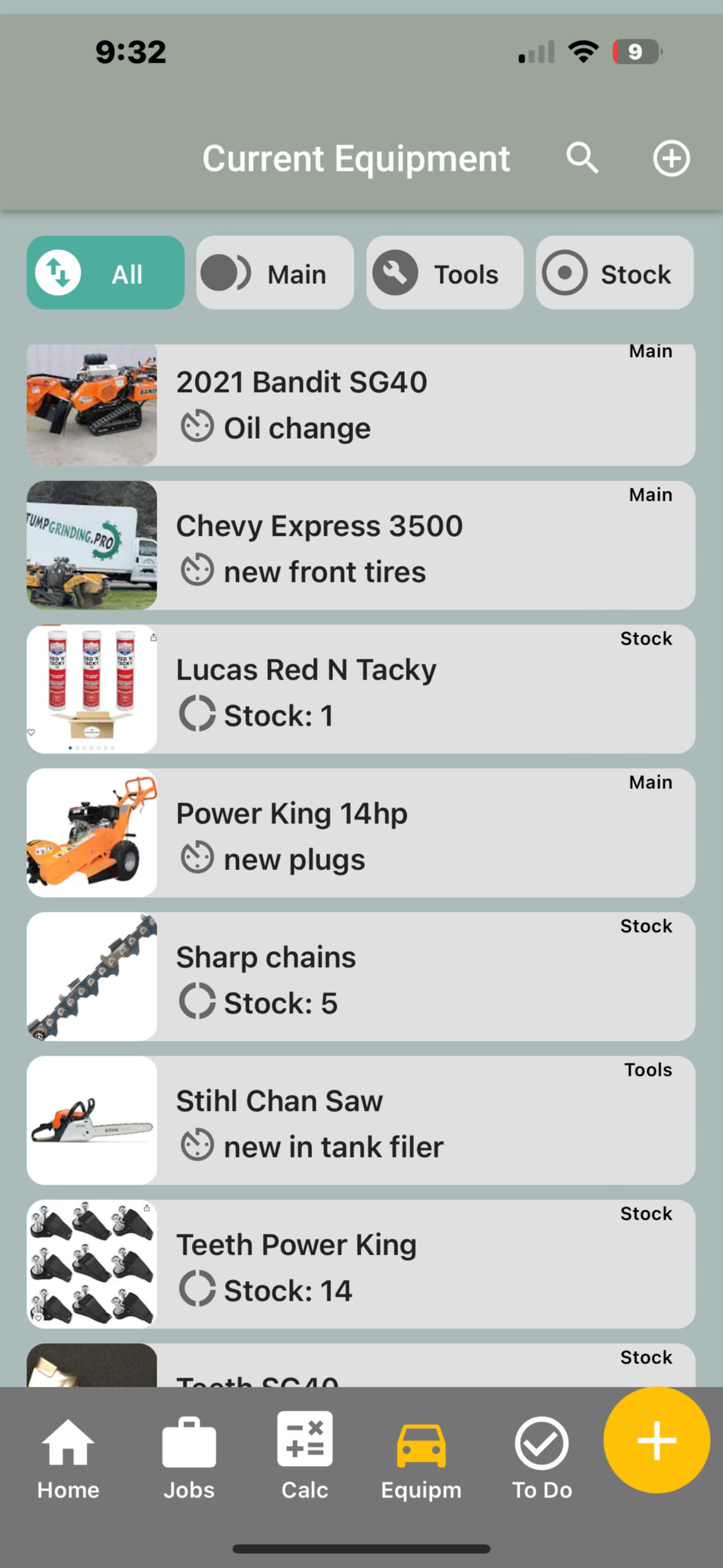Screen dimensions: 723x1568
Task: View the Lucas Red N Tacky stock item
Action: click(361, 689)
